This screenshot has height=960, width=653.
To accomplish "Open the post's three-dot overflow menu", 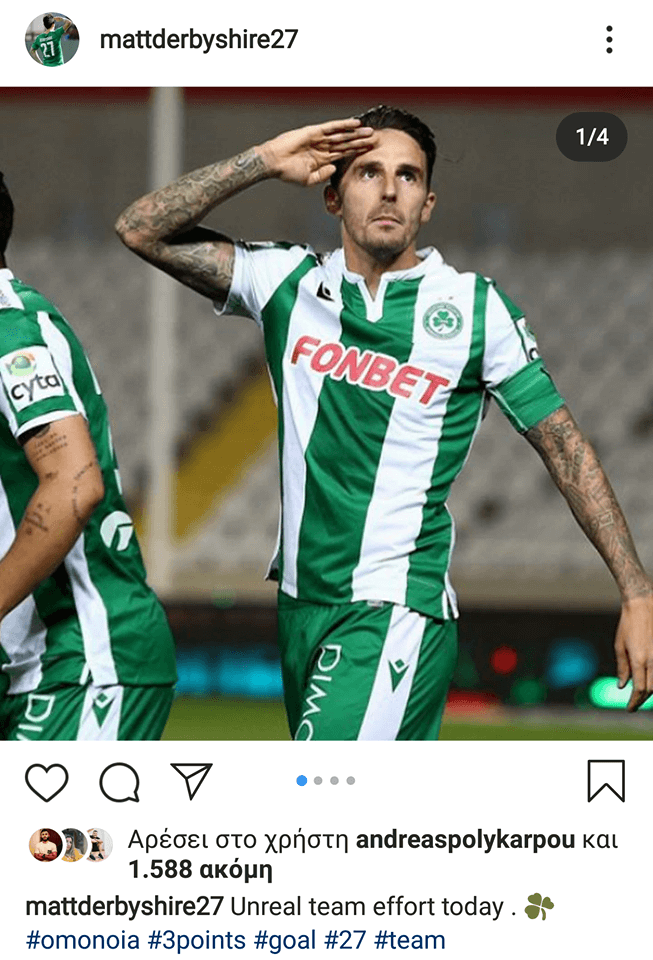I will (x=609, y=40).
